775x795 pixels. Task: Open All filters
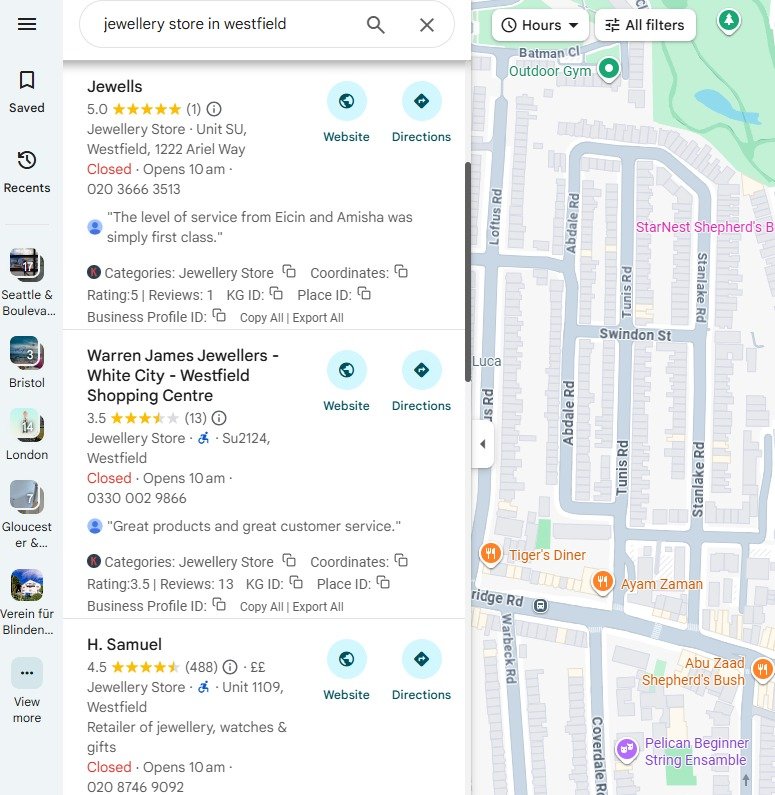point(644,25)
